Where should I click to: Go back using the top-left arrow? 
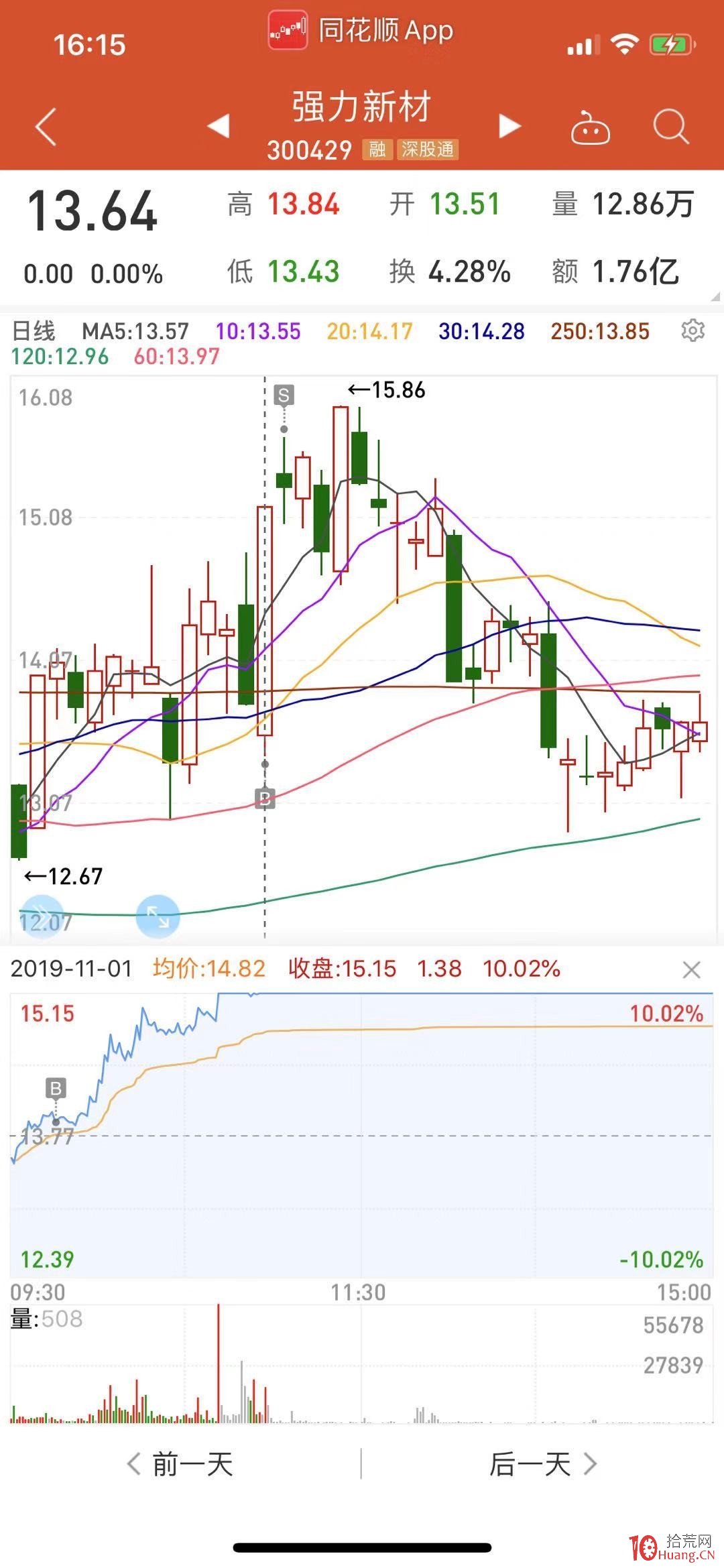46,126
